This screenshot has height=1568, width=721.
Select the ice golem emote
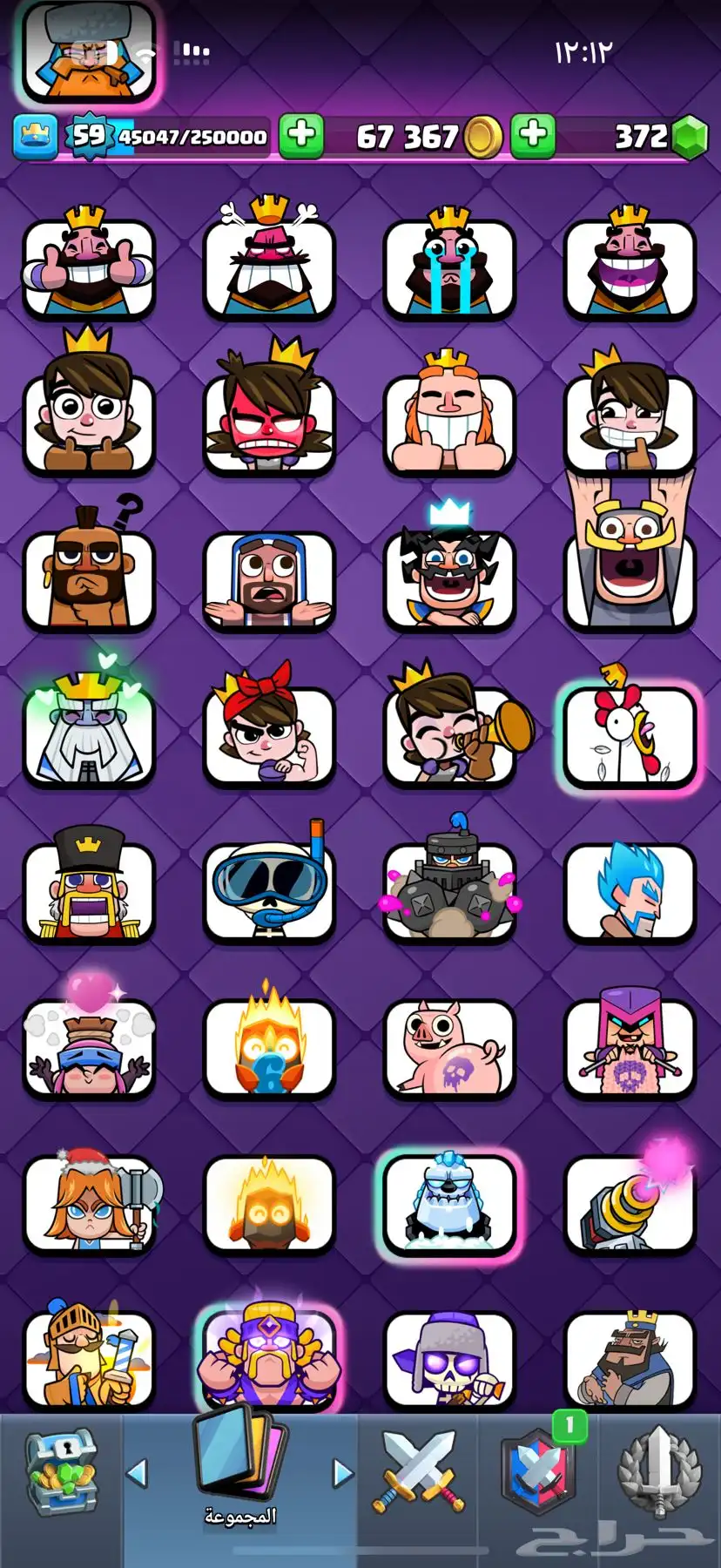(x=449, y=1202)
